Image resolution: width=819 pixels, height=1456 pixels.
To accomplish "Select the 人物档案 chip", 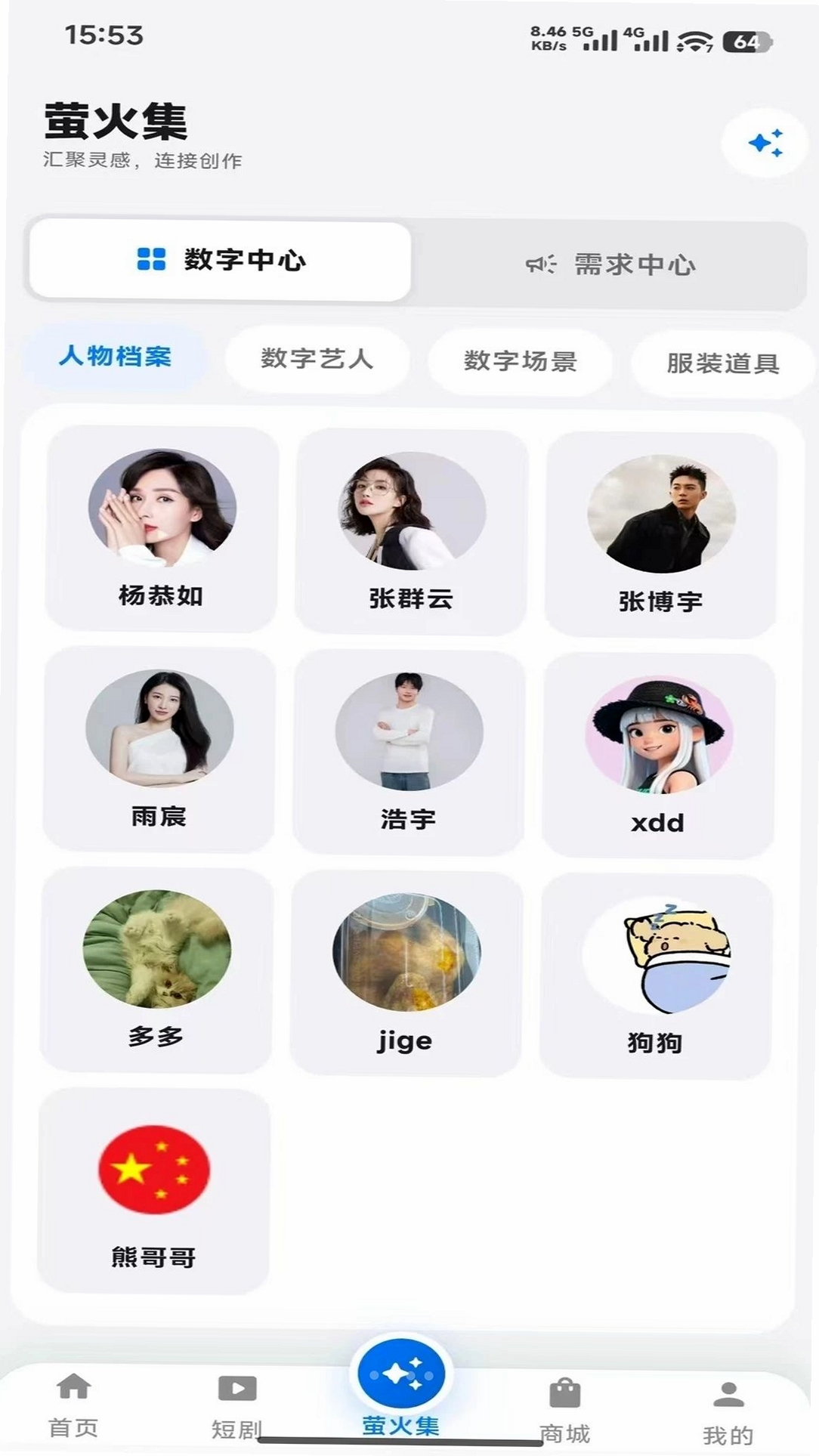I will click(x=115, y=356).
